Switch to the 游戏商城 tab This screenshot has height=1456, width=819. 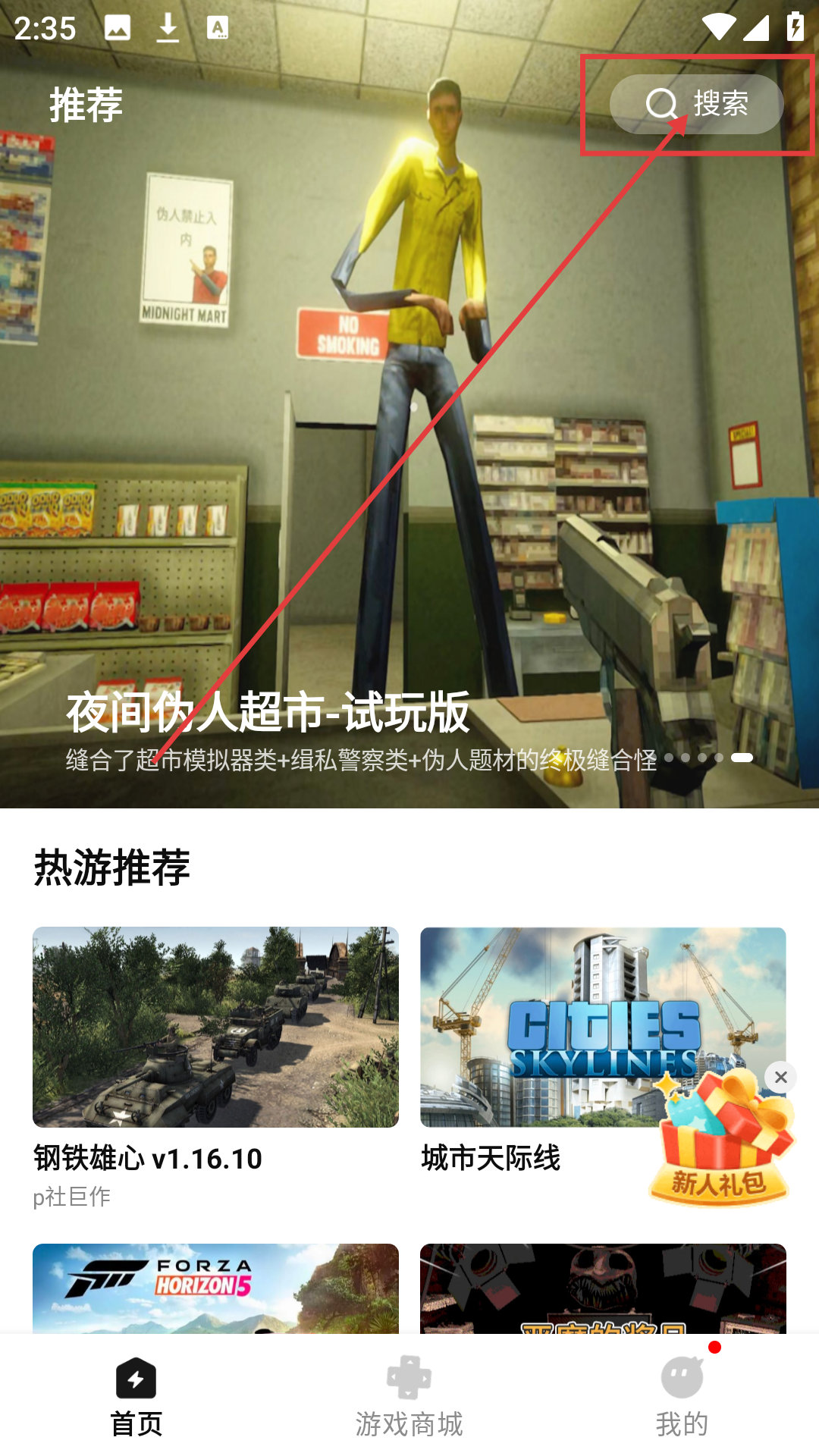409,1397
